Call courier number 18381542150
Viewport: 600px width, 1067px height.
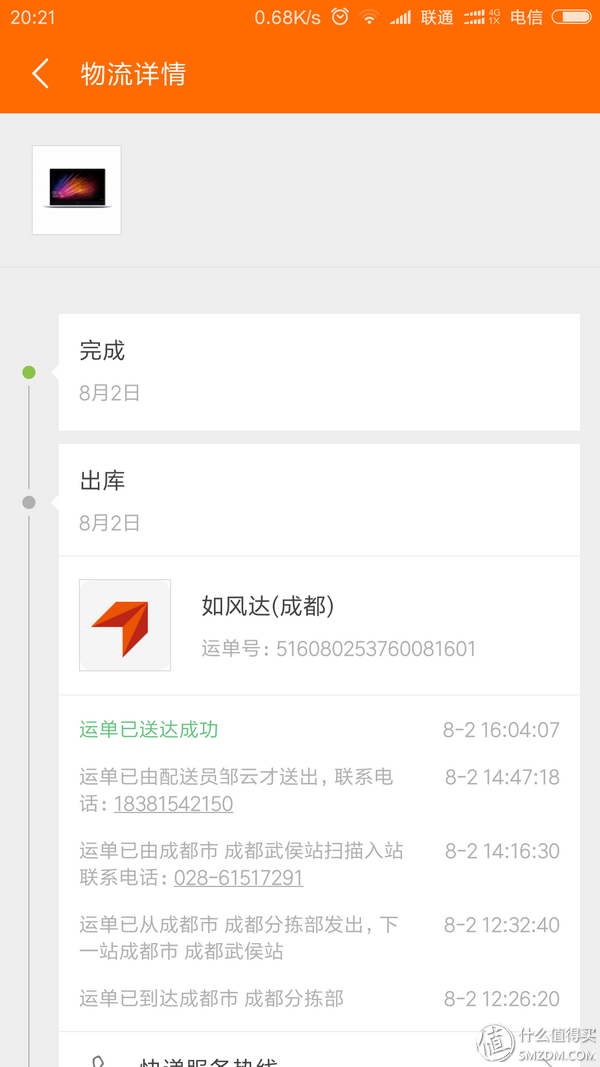coord(173,804)
